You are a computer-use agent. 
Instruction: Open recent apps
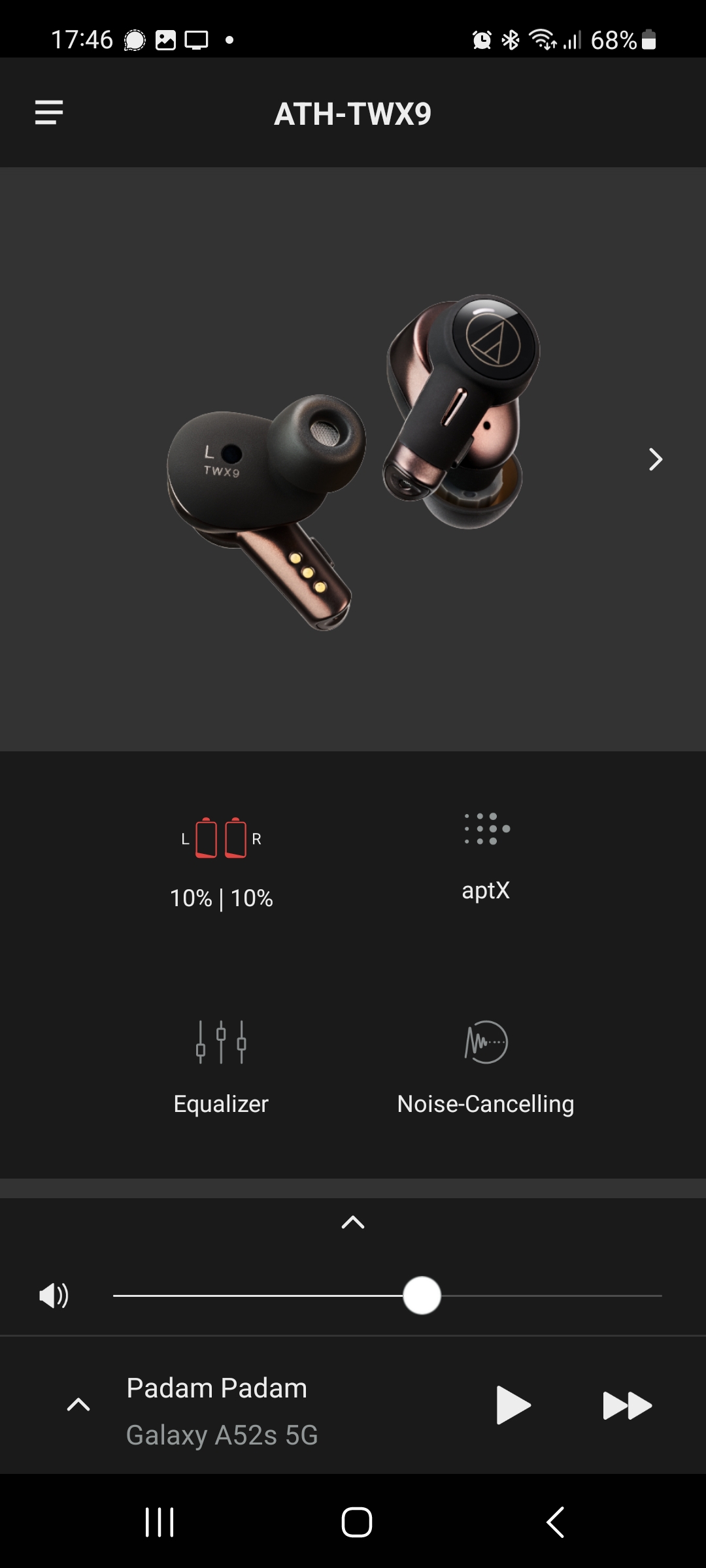[160, 1522]
